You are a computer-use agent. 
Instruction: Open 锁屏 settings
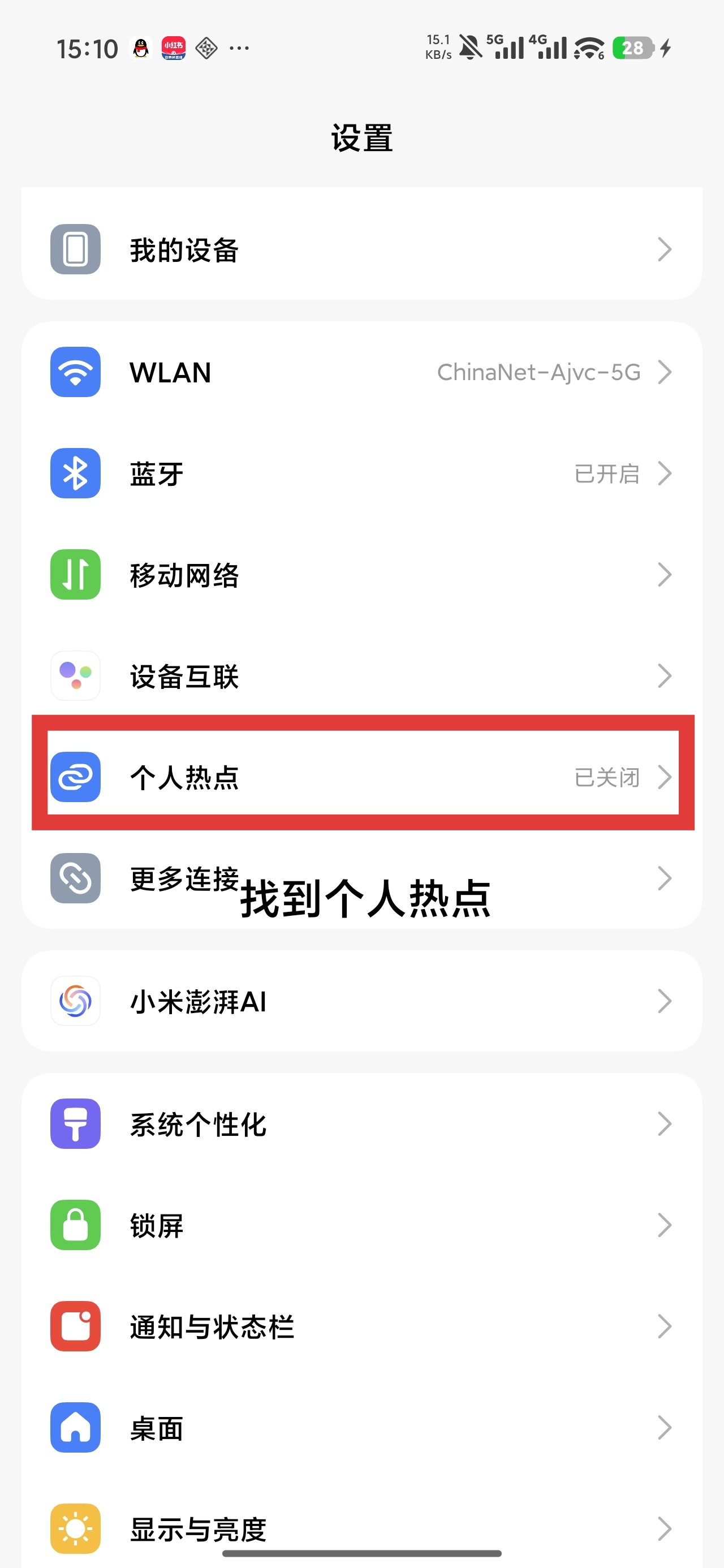(x=361, y=1225)
